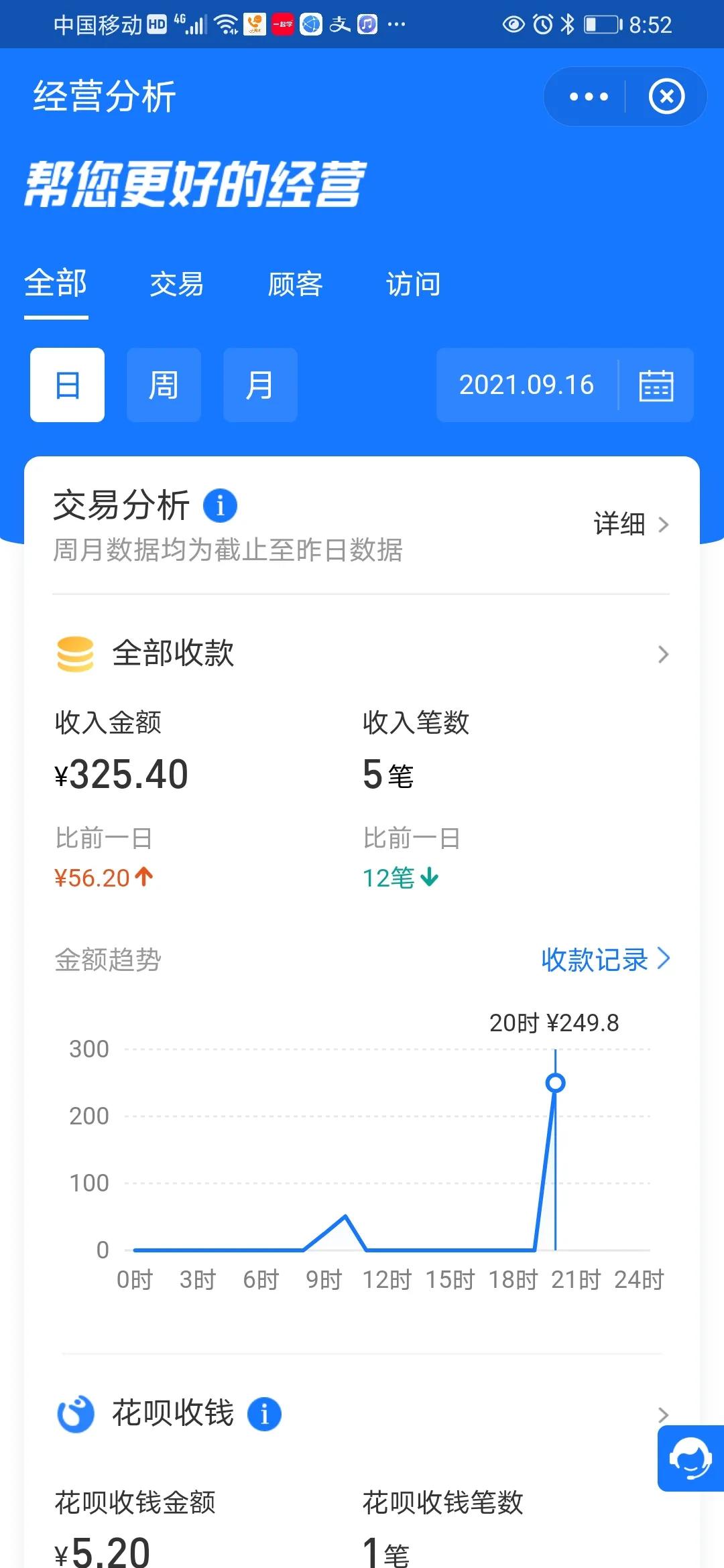Switch to the 顾客 tab

tap(295, 284)
